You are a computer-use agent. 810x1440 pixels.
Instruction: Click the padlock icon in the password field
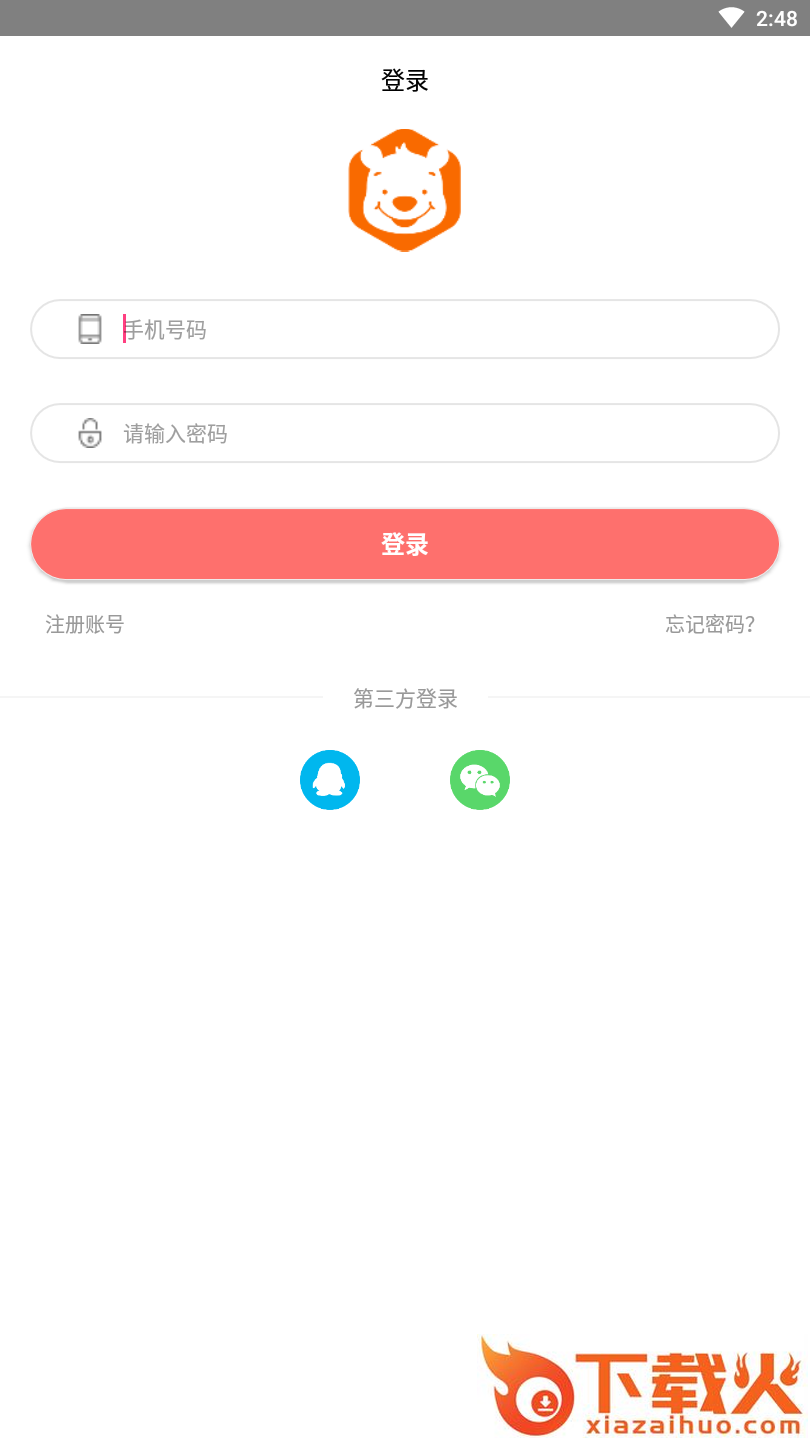(91, 433)
